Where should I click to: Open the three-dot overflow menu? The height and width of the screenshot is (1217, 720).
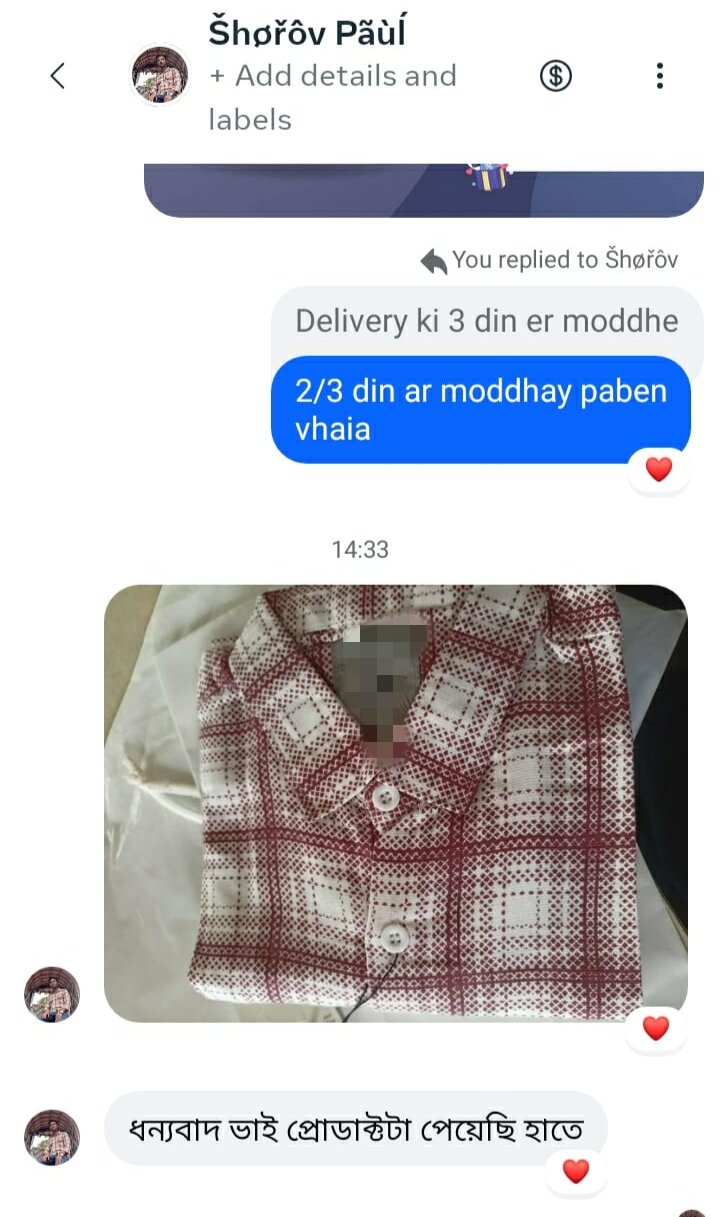659,76
